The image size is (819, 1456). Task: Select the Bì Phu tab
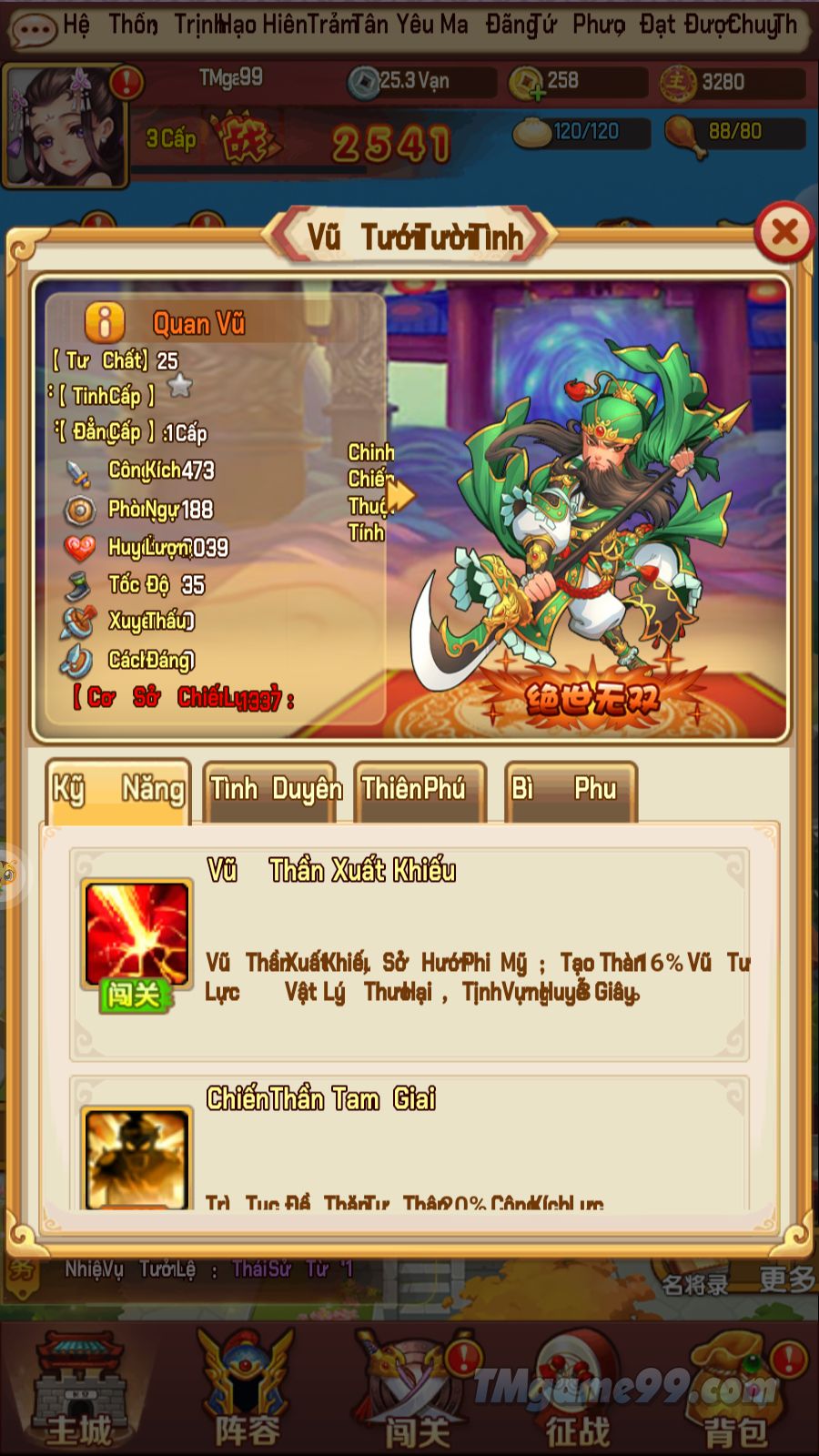tap(570, 790)
